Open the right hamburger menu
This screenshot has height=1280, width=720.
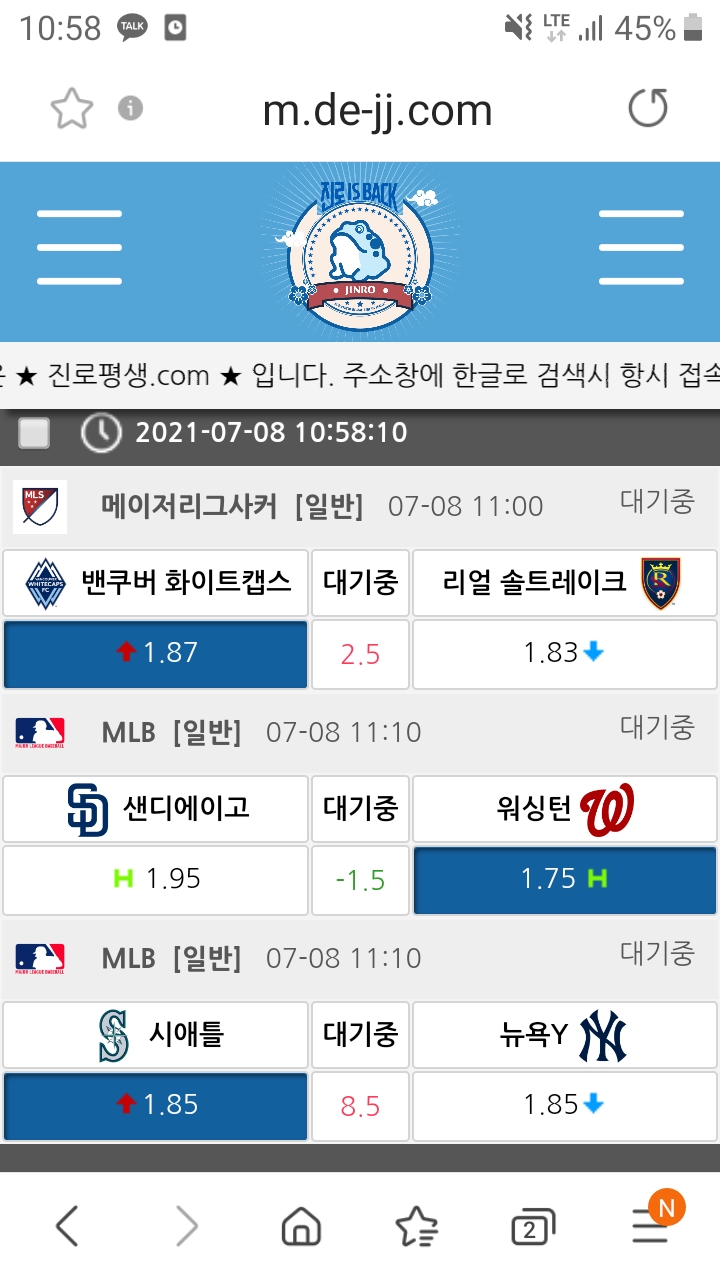click(640, 247)
